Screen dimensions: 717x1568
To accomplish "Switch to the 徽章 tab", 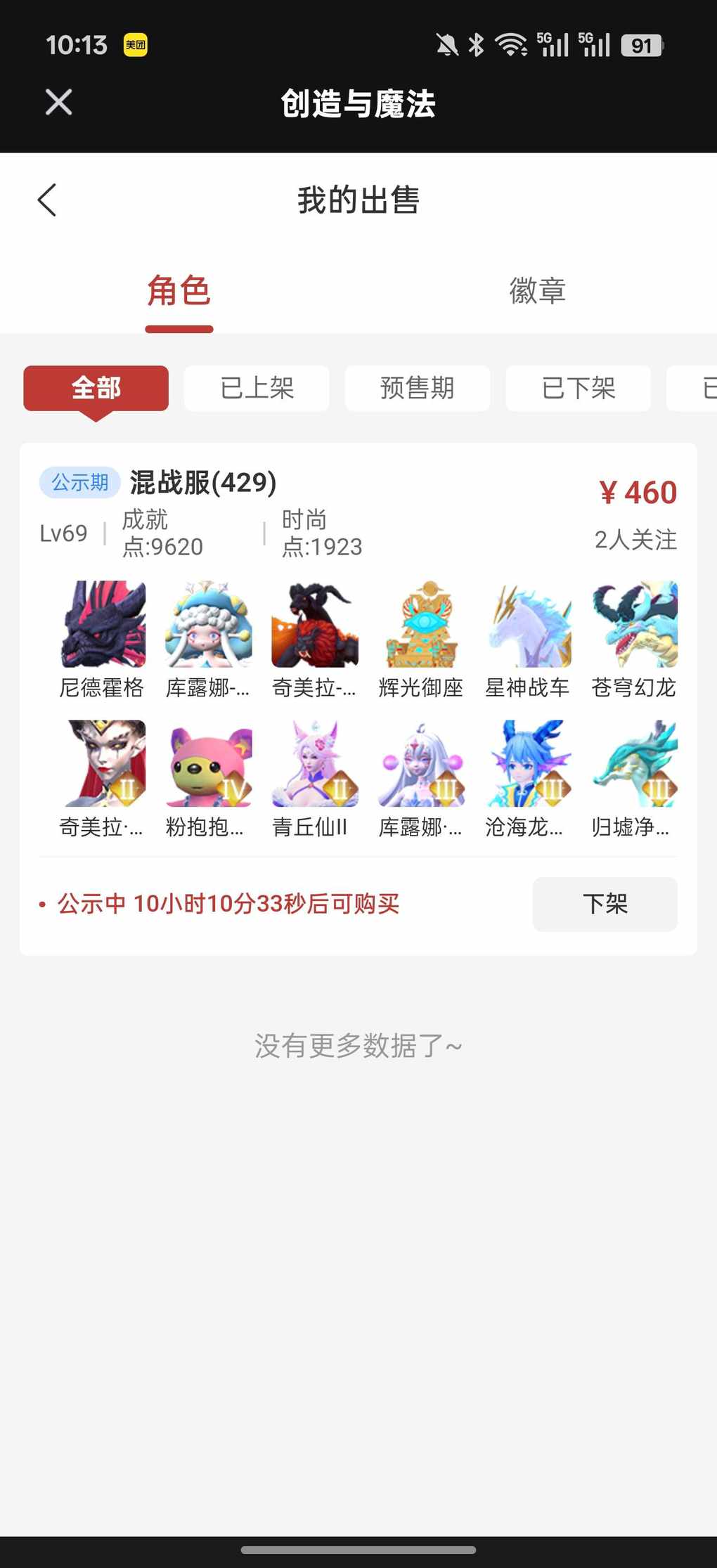I will click(537, 291).
